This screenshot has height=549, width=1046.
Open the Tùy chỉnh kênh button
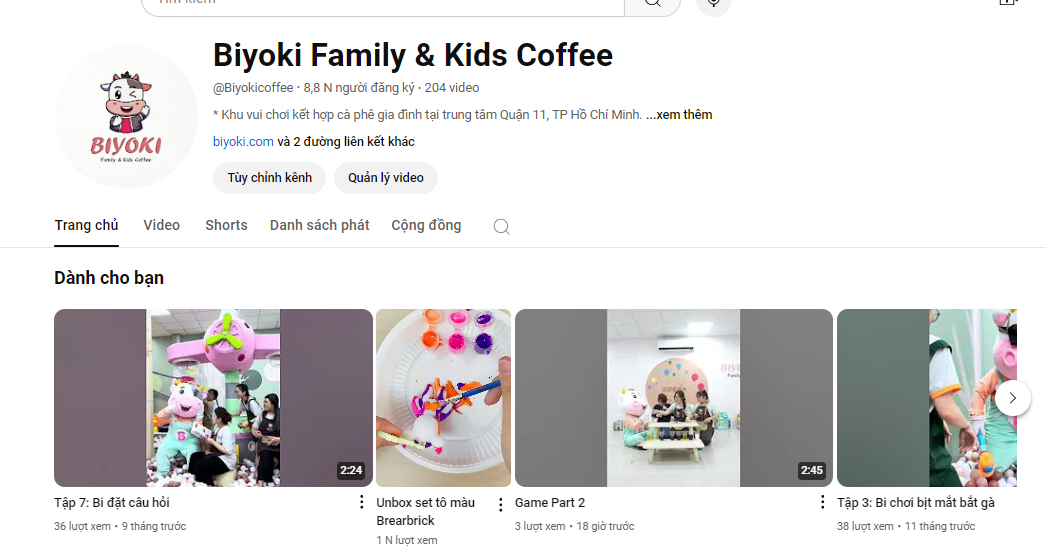pyautogui.click(x=269, y=178)
